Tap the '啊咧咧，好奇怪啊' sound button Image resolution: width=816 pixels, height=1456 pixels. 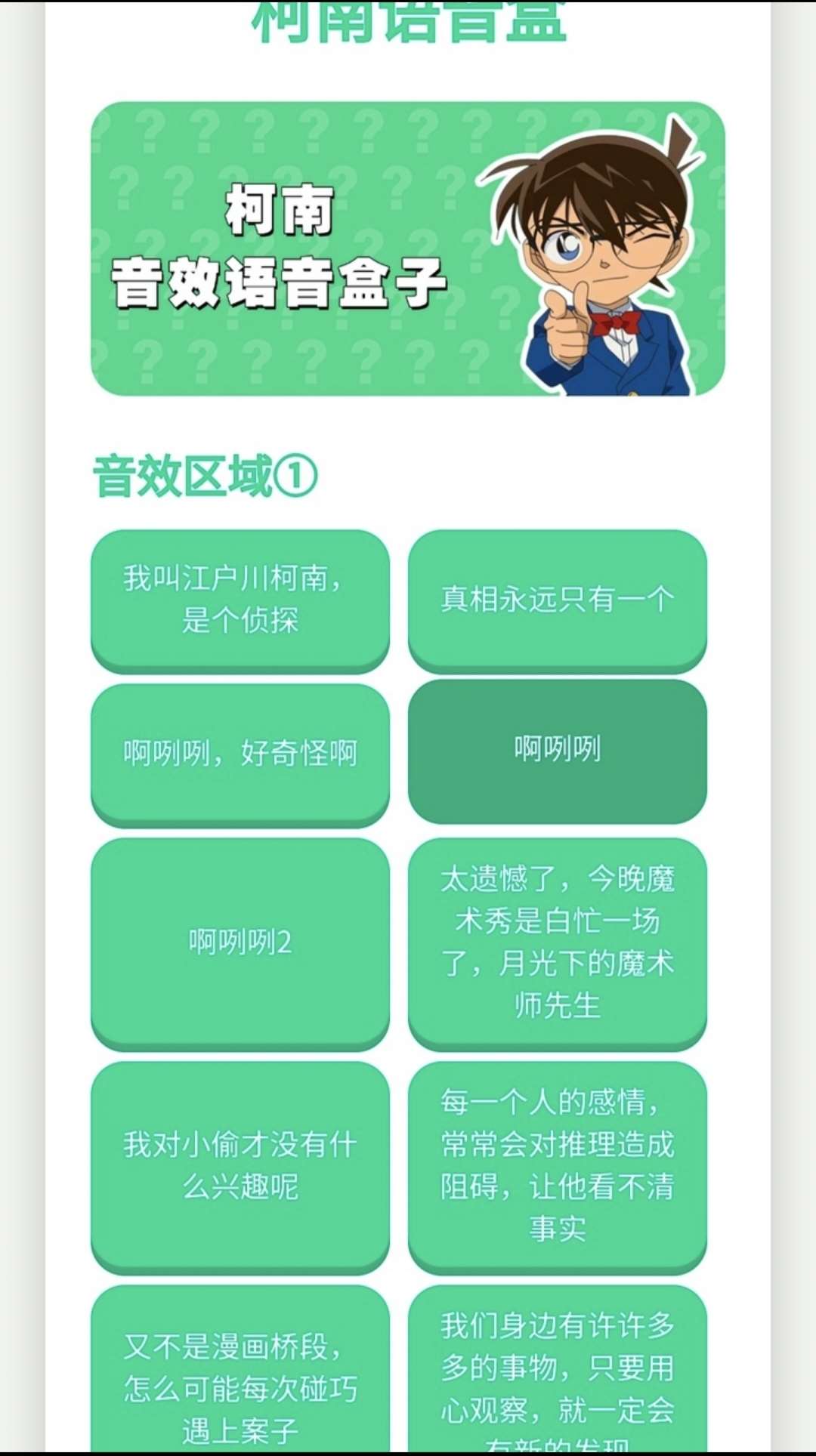(x=240, y=753)
